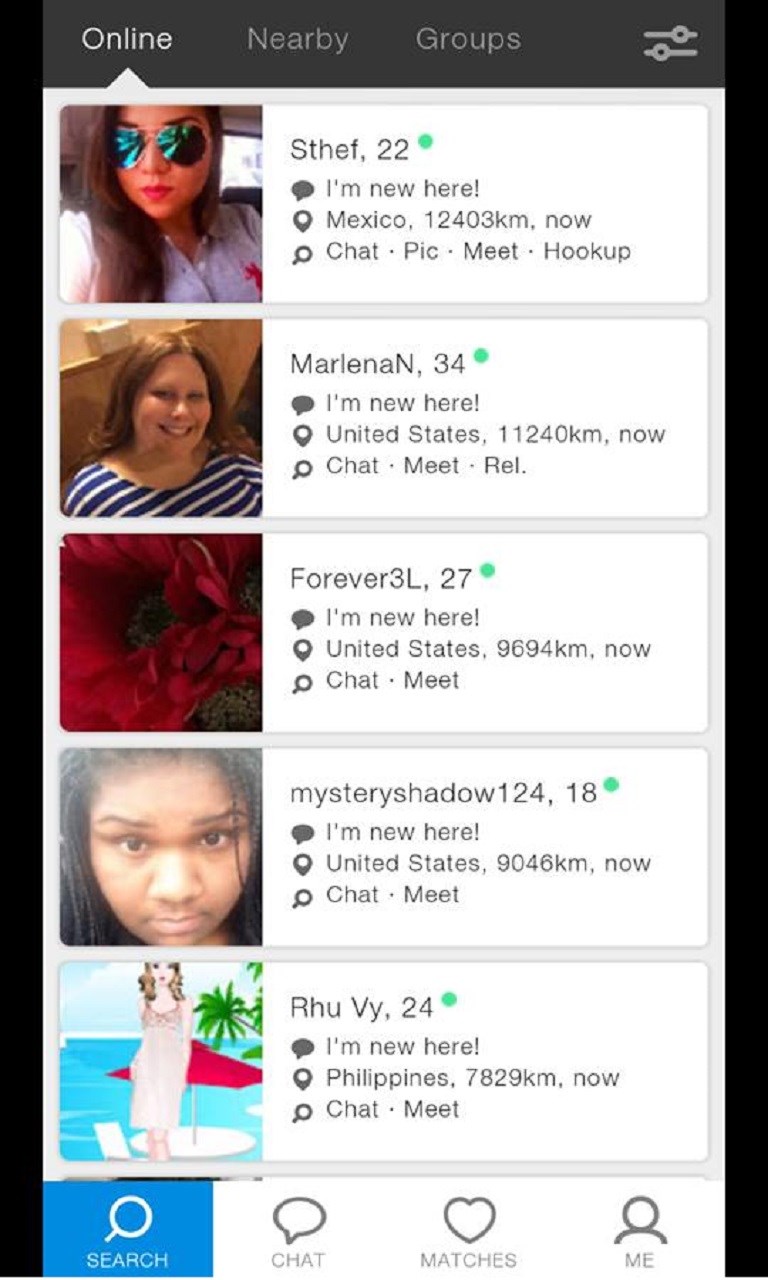768x1280 pixels.
Task: Open Sthef's profile card
Action: [x=384, y=204]
